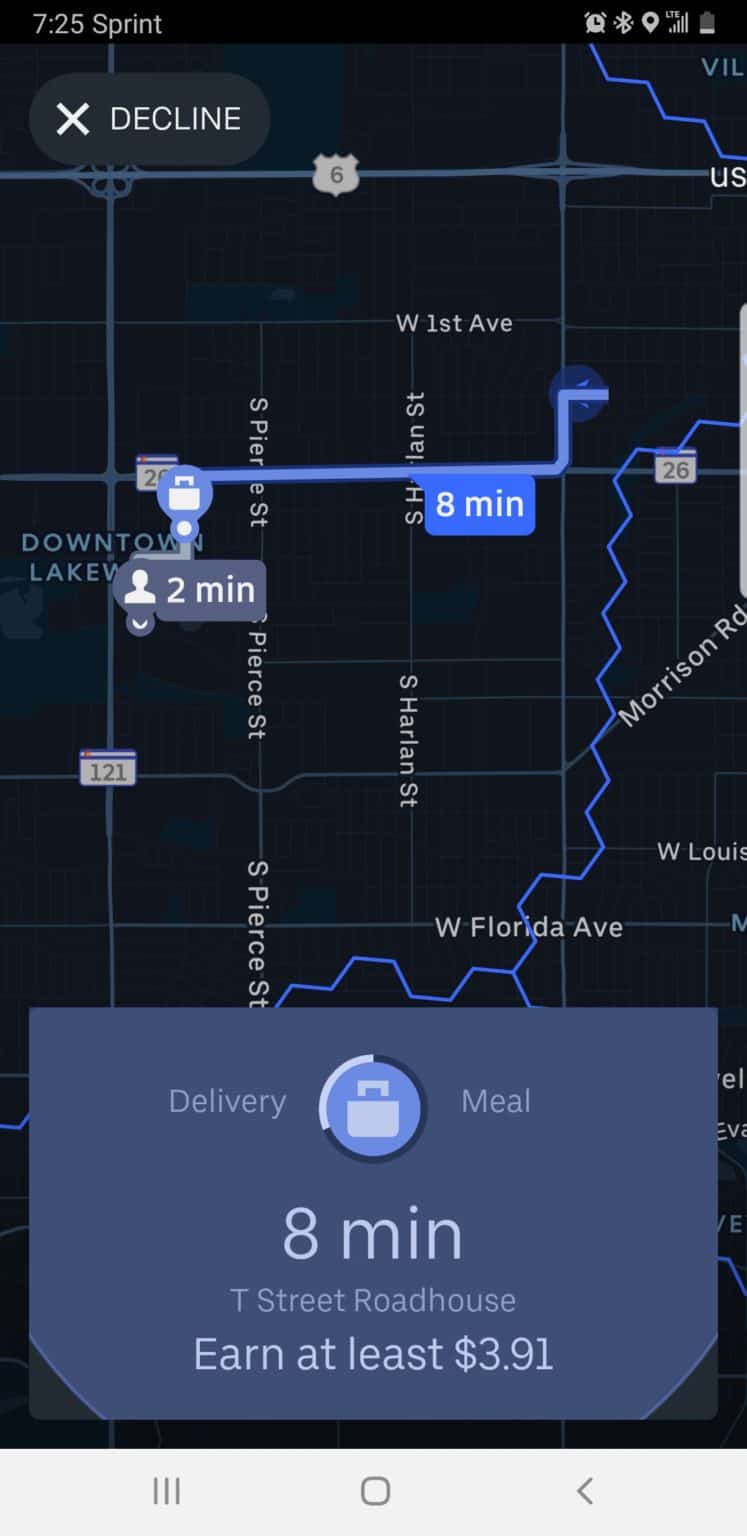Tap the 8 min route bubble on the map
Screen dimensions: 747x1536
pos(479,505)
